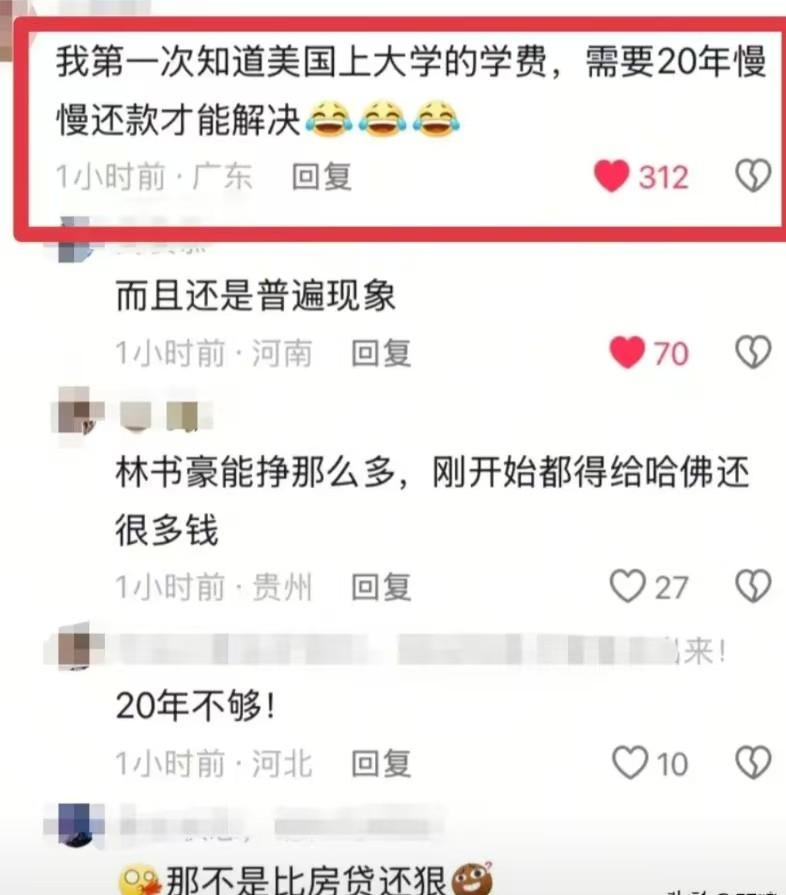
Task: Dislike the 林书豪 comment
Action: pos(753,586)
